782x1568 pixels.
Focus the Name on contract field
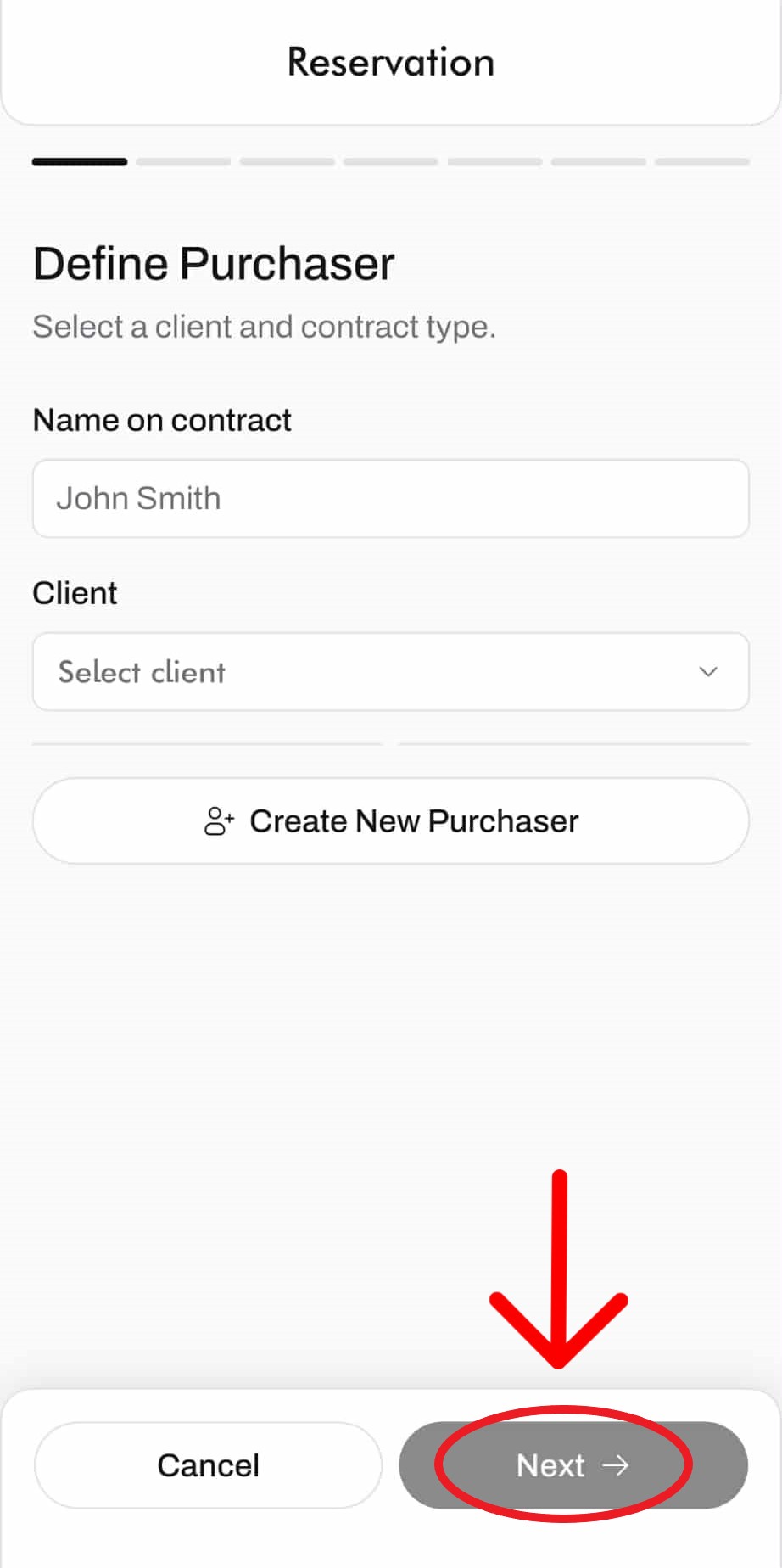click(390, 498)
